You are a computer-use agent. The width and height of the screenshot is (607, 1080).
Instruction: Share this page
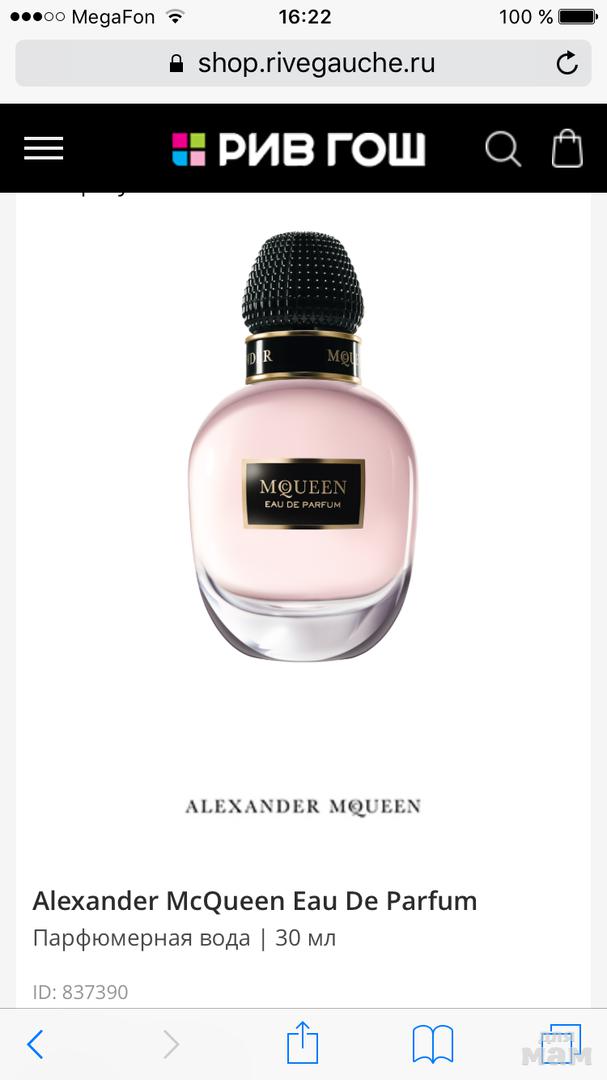pyautogui.click(x=302, y=1045)
